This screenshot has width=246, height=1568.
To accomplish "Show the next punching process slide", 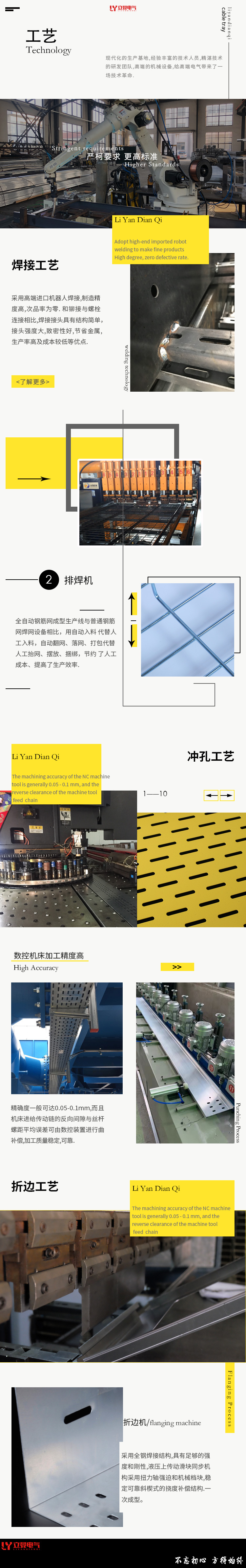I will pyautogui.click(x=227, y=795).
